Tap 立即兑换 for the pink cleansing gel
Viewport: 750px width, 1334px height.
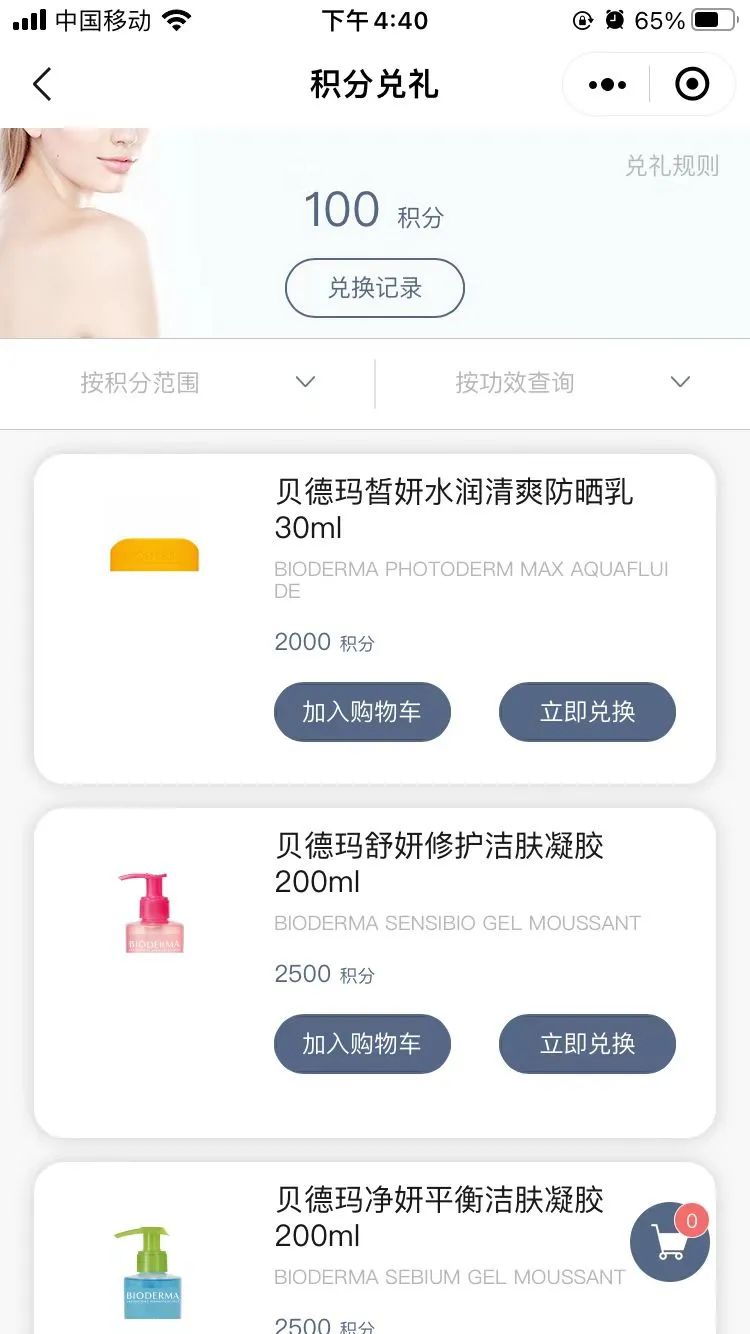pos(587,1044)
